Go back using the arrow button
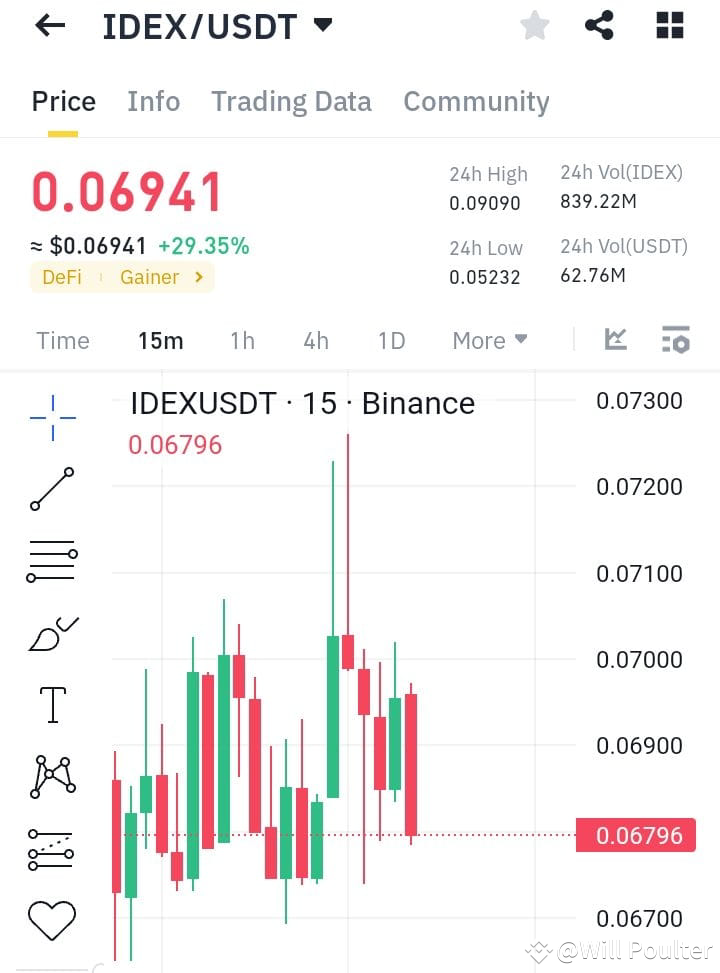Image resolution: width=720 pixels, height=973 pixels. pos(48,26)
